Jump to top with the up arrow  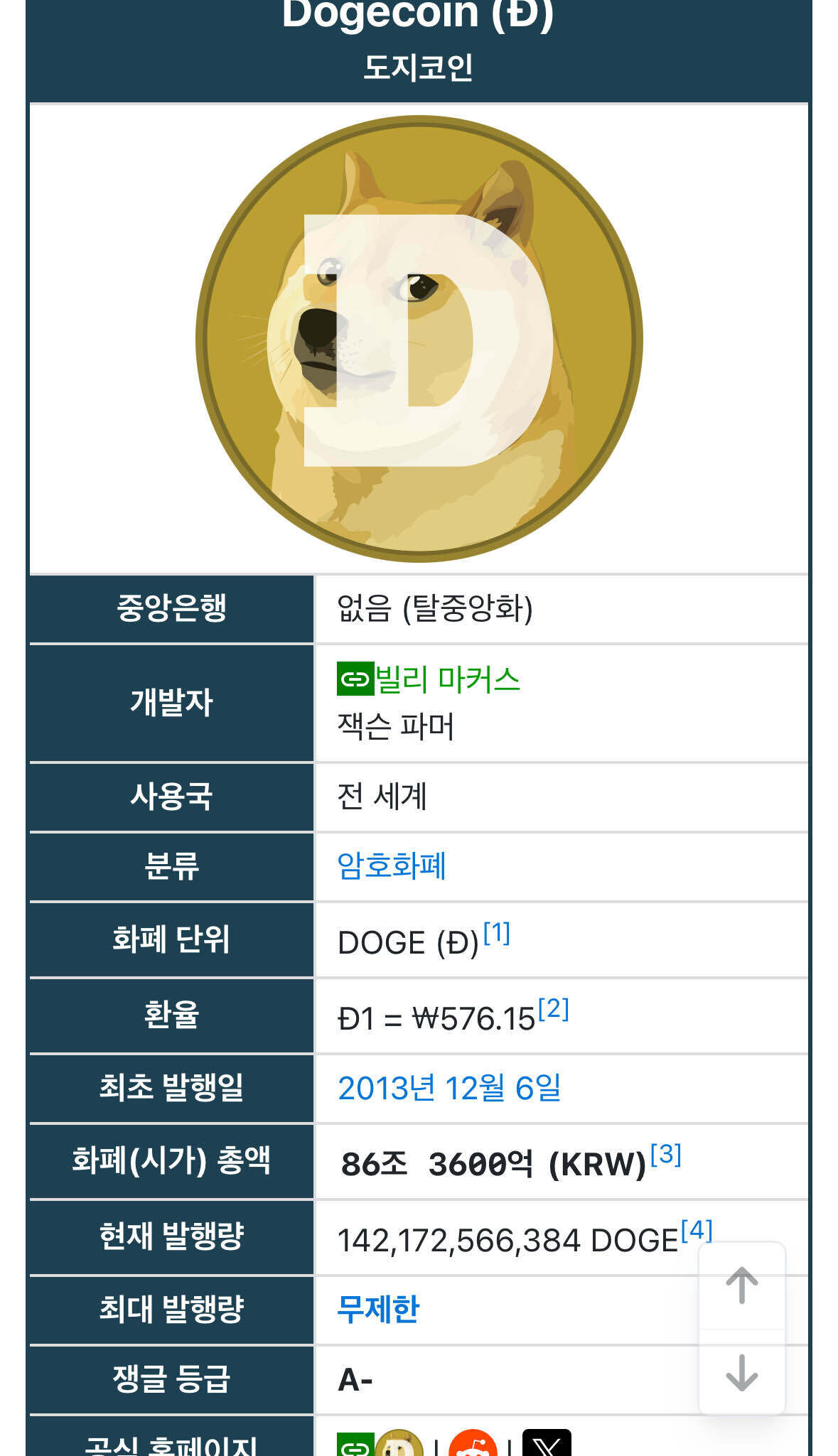pos(741,1285)
